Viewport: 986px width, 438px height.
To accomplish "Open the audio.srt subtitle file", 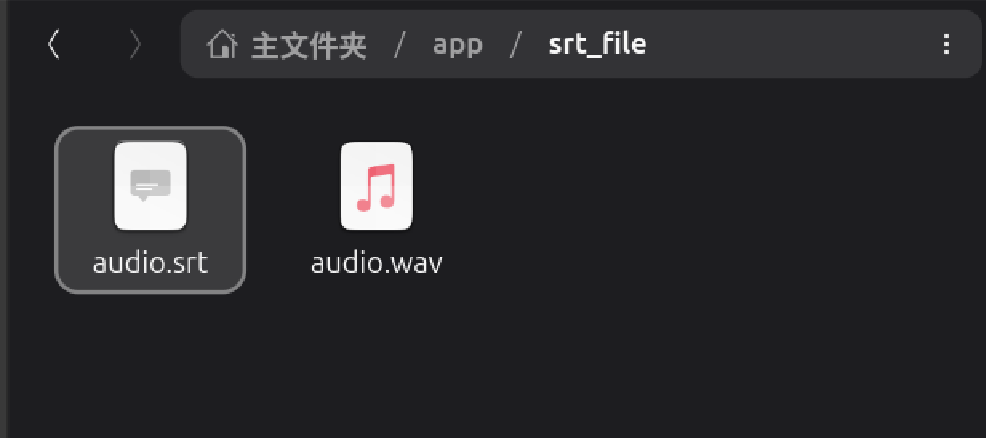I will coord(150,210).
